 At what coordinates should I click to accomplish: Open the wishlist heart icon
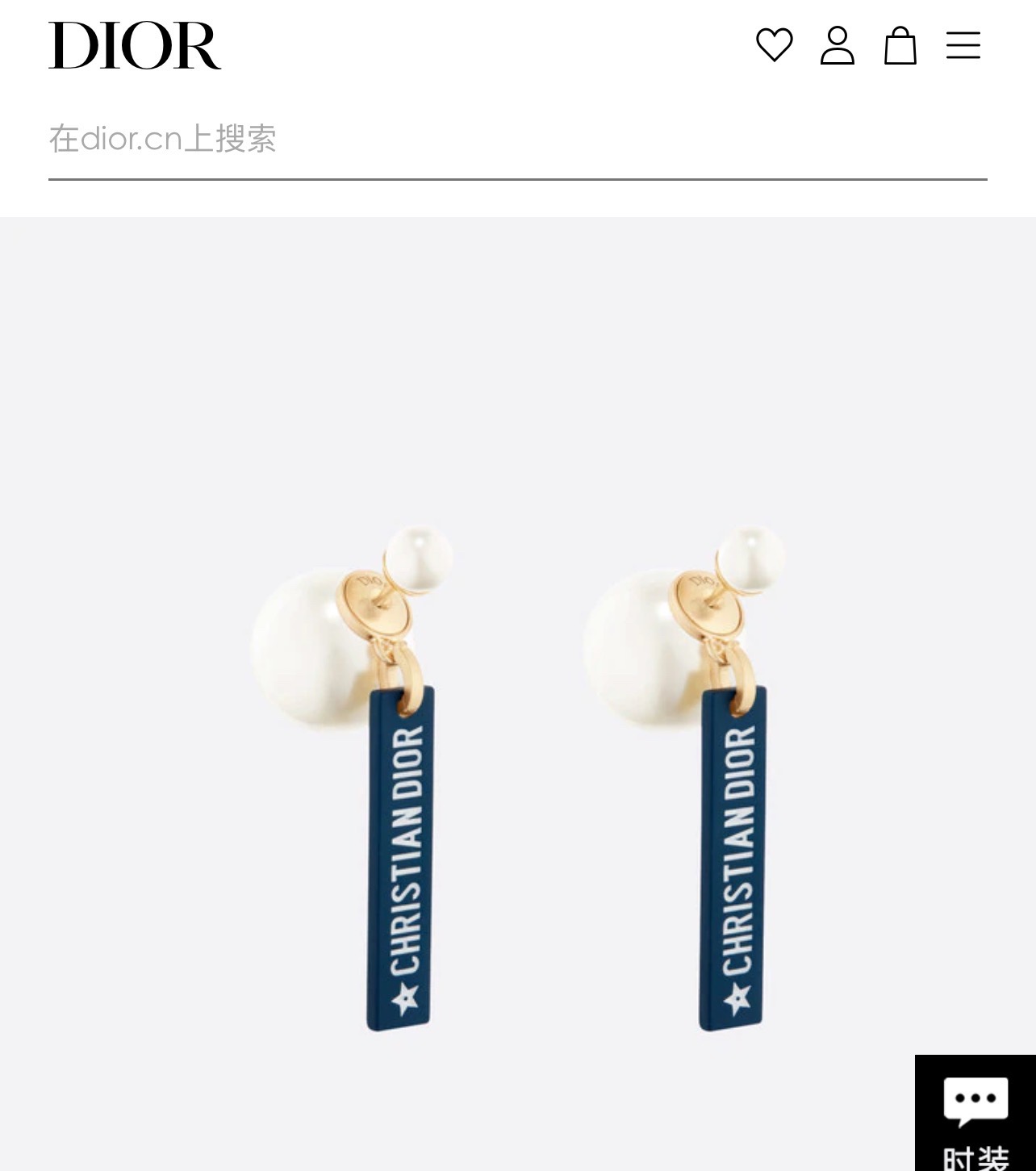click(x=774, y=45)
